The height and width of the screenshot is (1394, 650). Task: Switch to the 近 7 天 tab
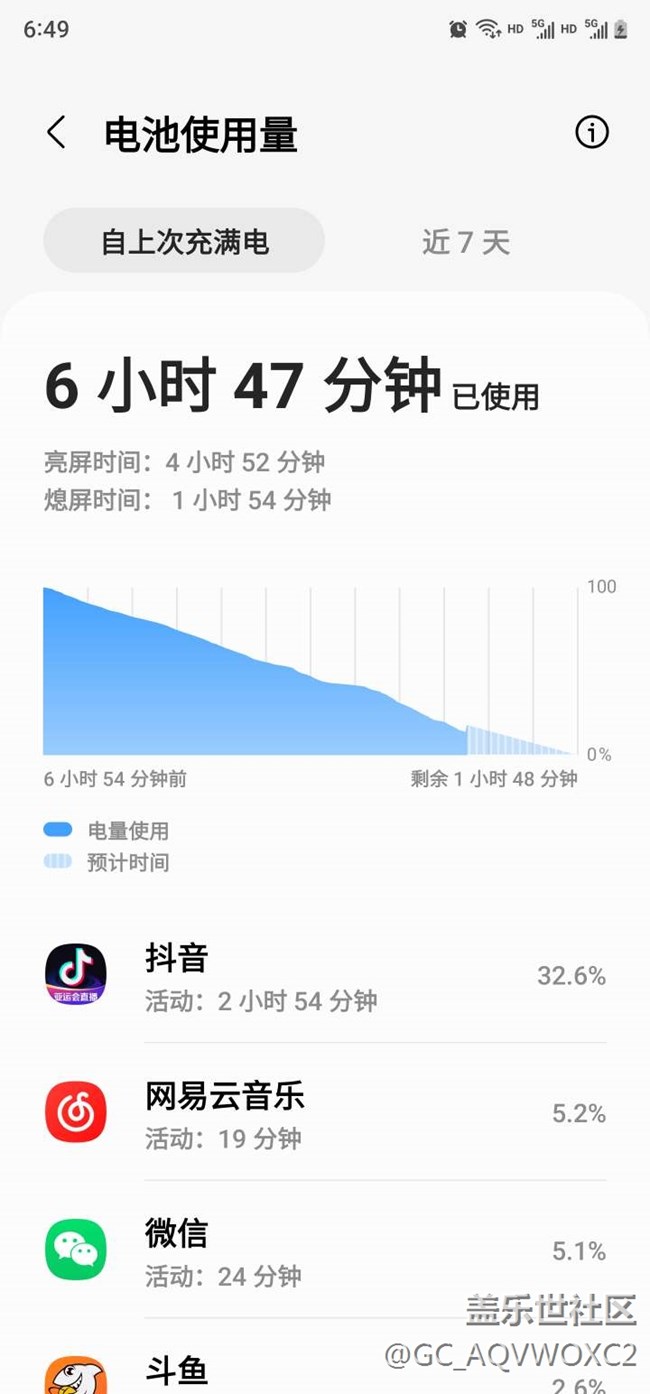(466, 241)
